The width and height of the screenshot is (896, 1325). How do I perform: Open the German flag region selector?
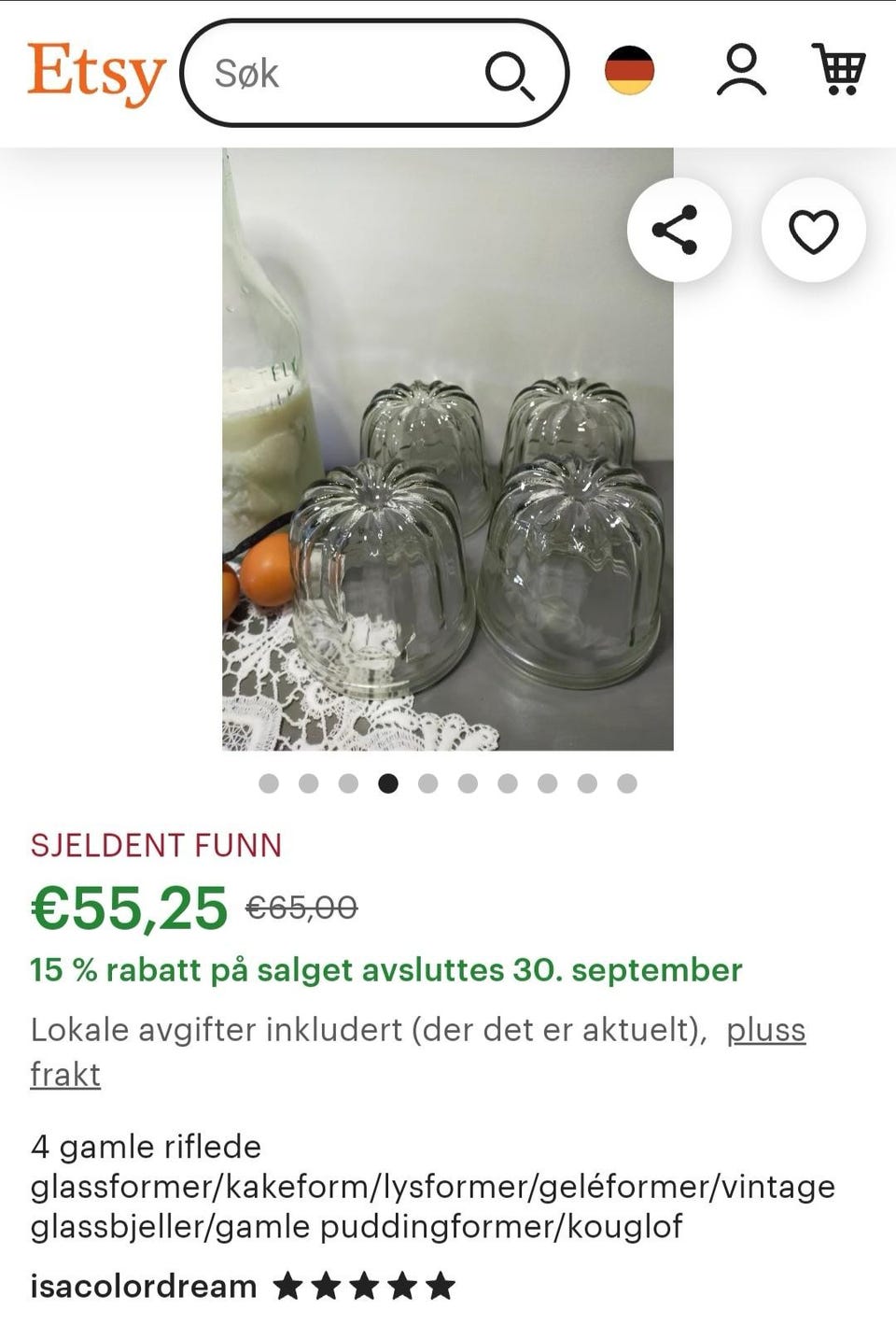(630, 69)
